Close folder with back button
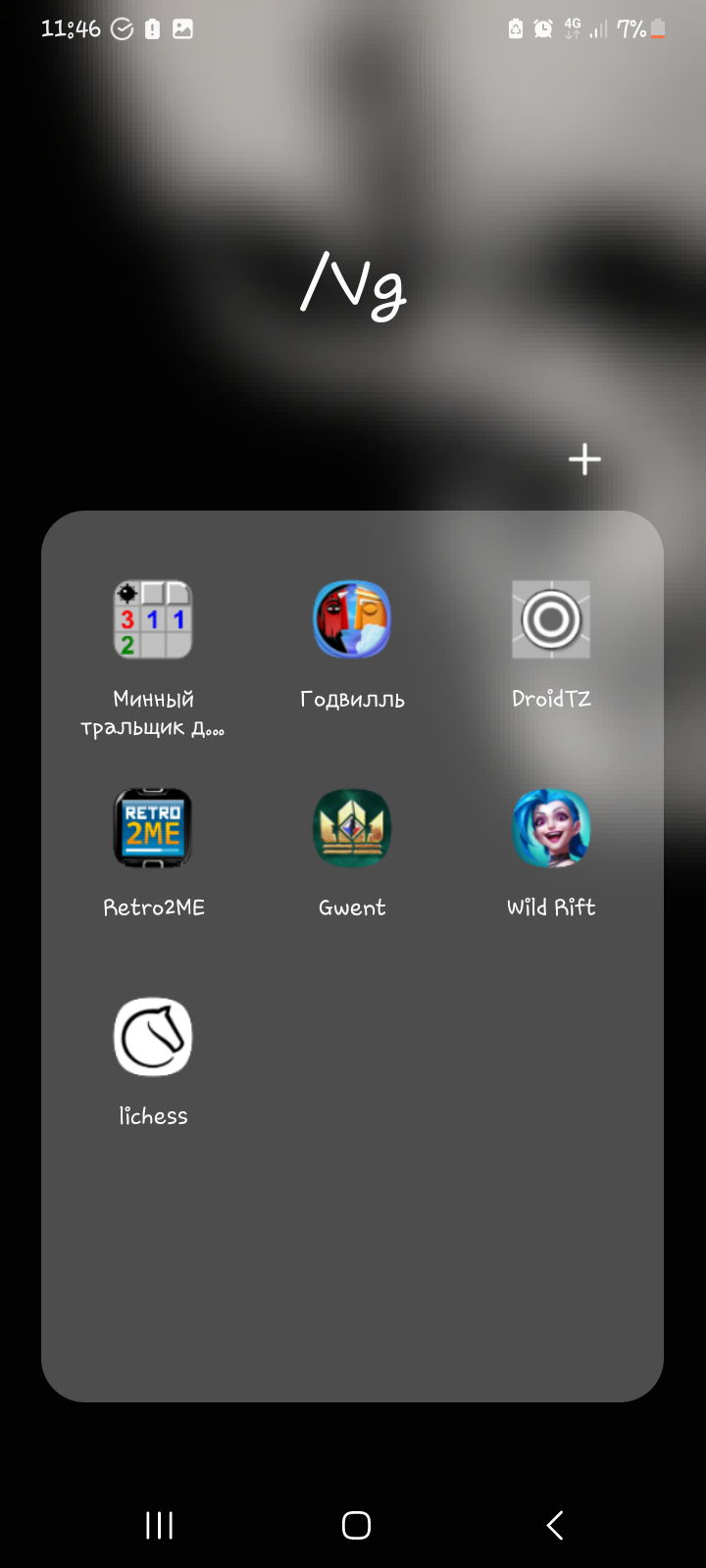 555,1525
